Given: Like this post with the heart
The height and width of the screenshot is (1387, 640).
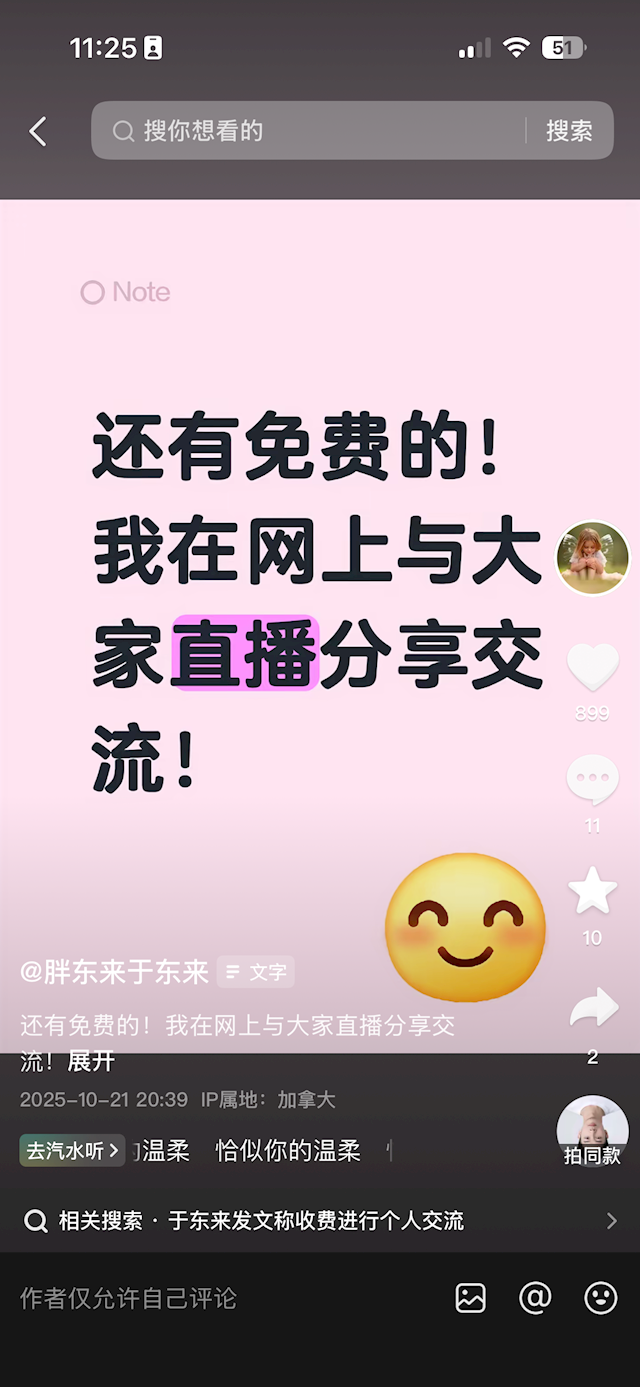Looking at the screenshot, I should (x=592, y=668).
